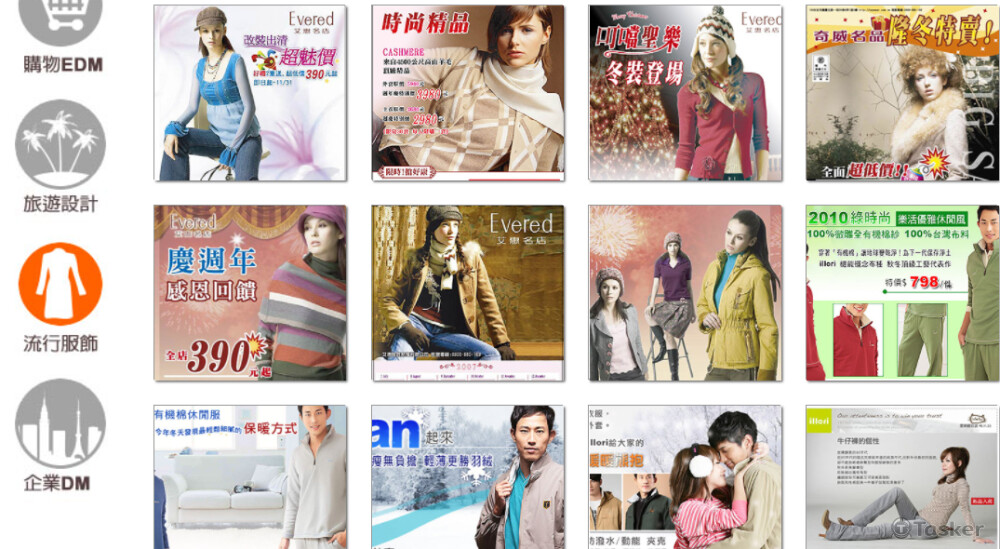The height and width of the screenshot is (549, 1000).
Task: View the couple with earmuffs design
Action: click(x=685, y=477)
